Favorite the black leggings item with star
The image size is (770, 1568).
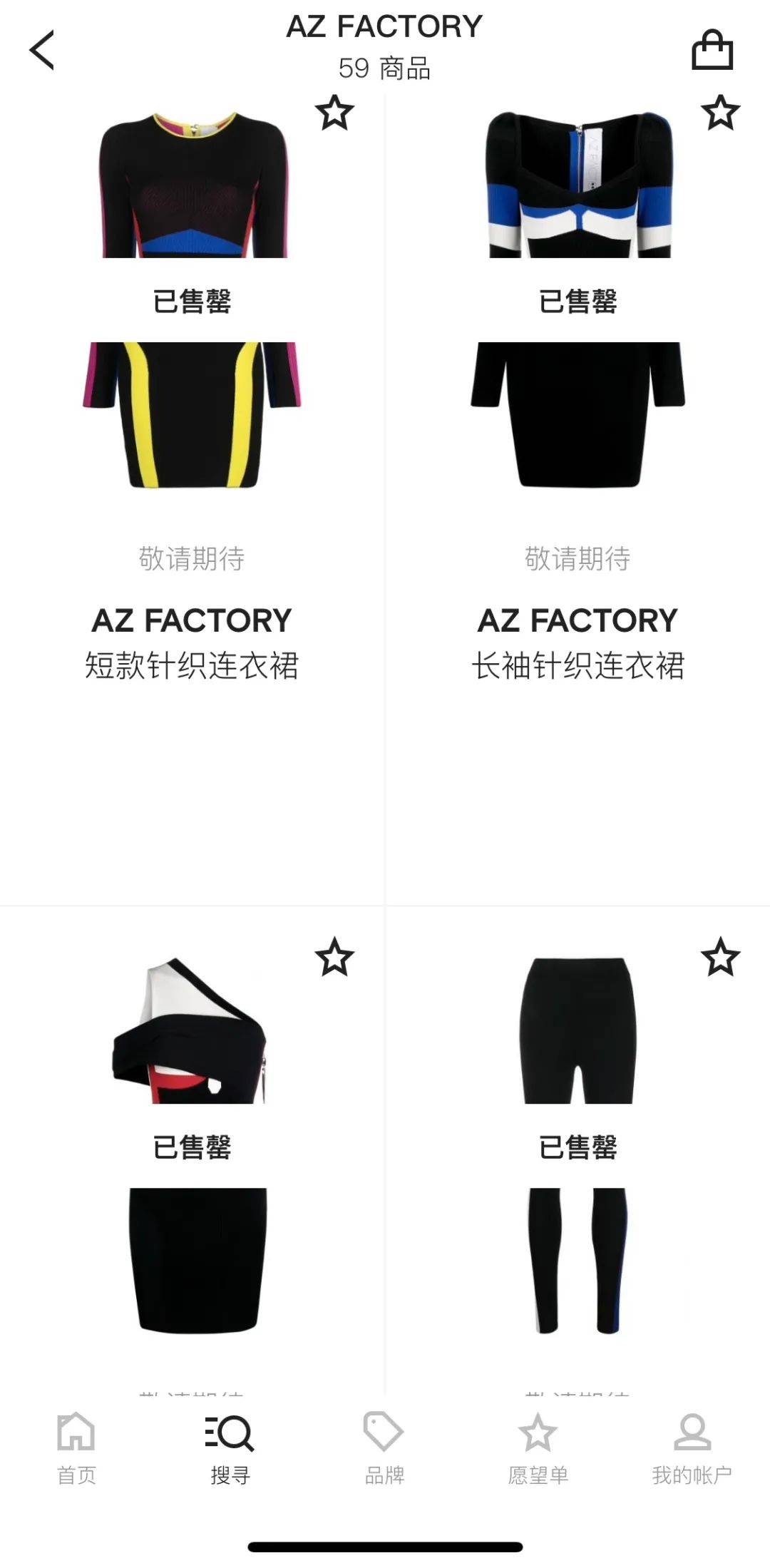tap(720, 957)
